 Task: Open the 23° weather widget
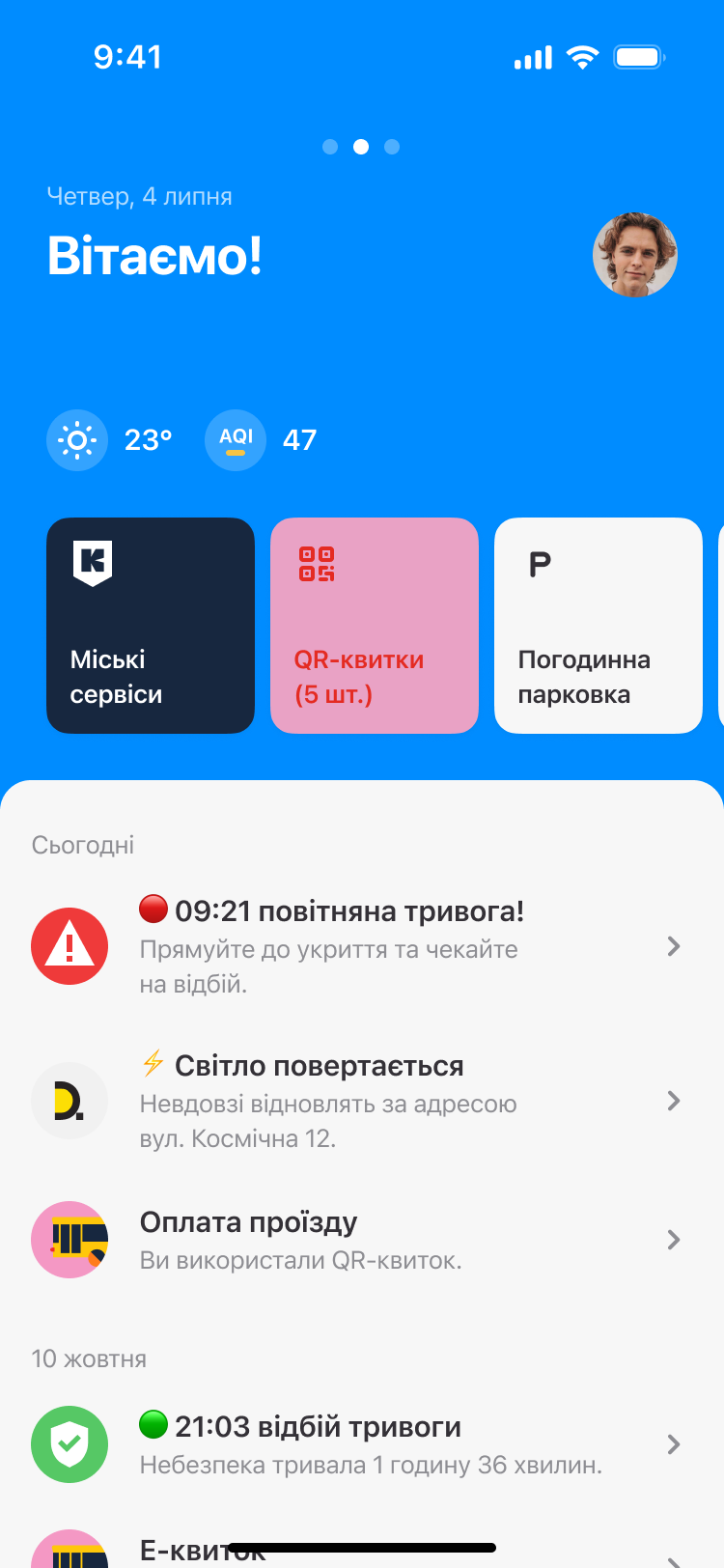tap(110, 440)
